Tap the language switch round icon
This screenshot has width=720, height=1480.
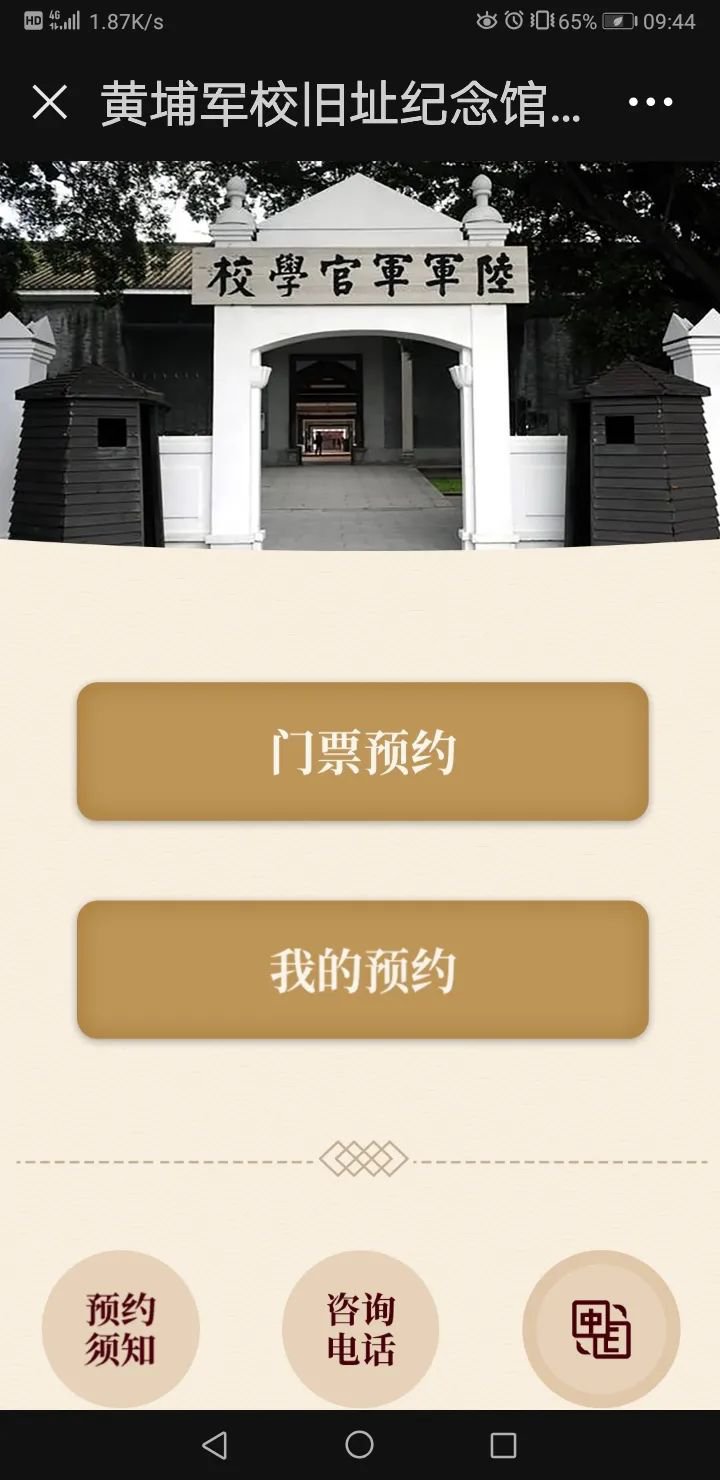(x=601, y=1329)
